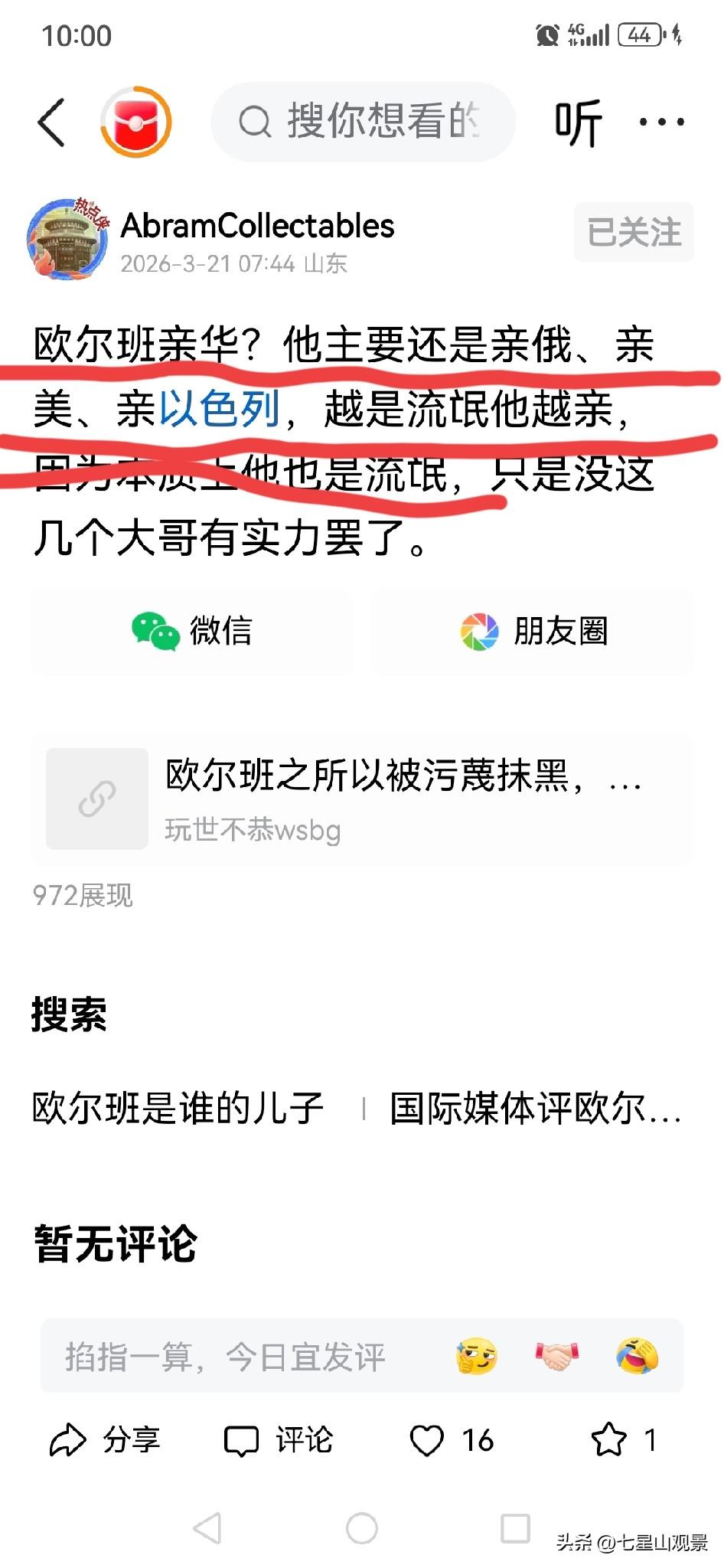Favorite the post with the star icon
This screenshot has width=724, height=1568.
(610, 1439)
